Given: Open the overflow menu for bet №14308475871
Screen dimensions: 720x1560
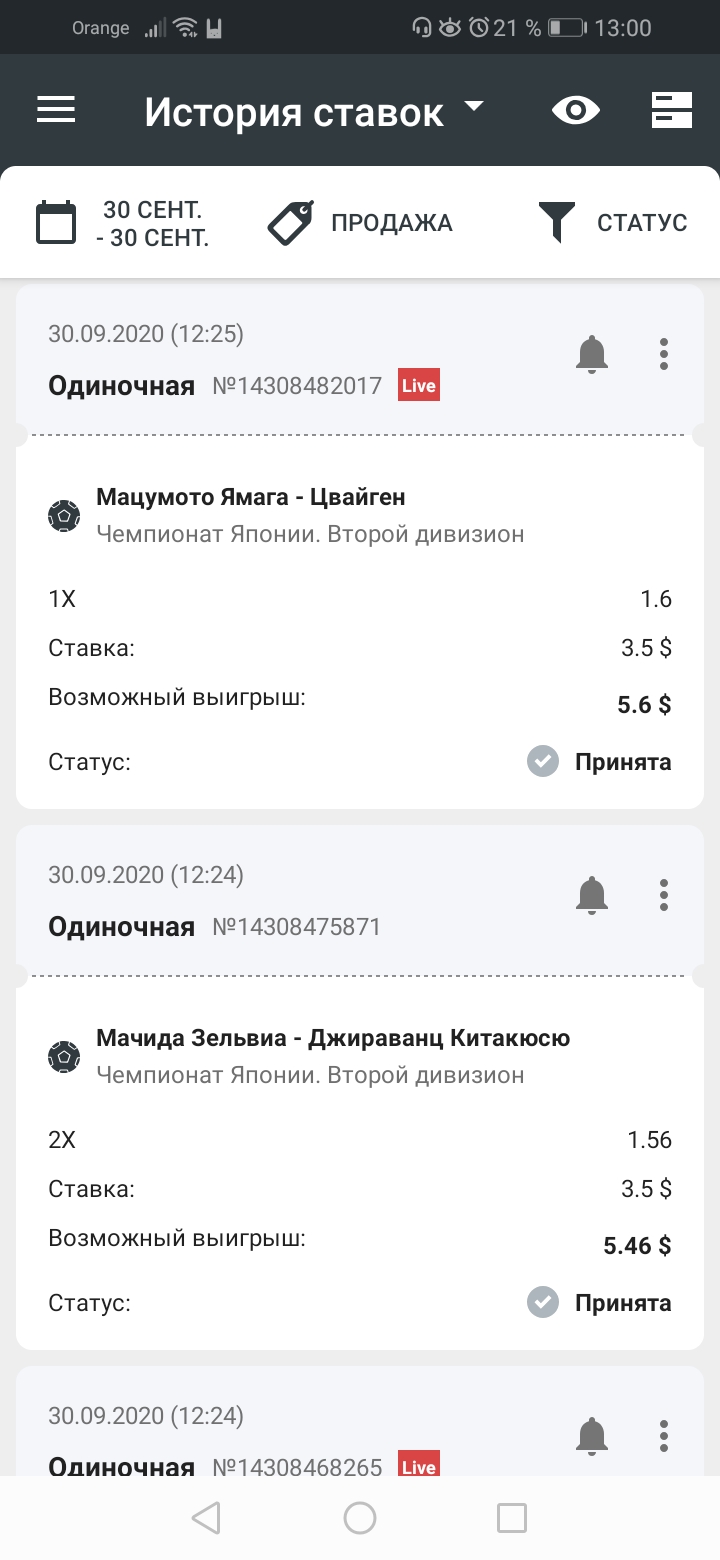Looking at the screenshot, I should (x=664, y=895).
